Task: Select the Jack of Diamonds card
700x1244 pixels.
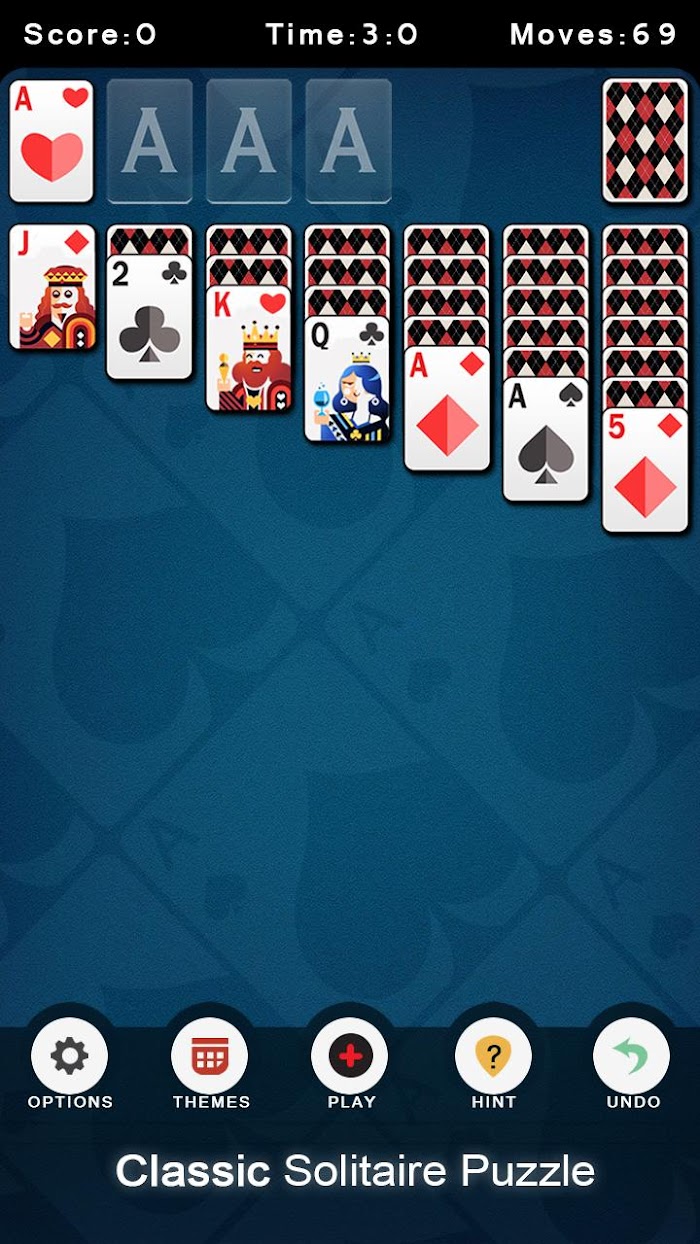Action: click(x=52, y=287)
